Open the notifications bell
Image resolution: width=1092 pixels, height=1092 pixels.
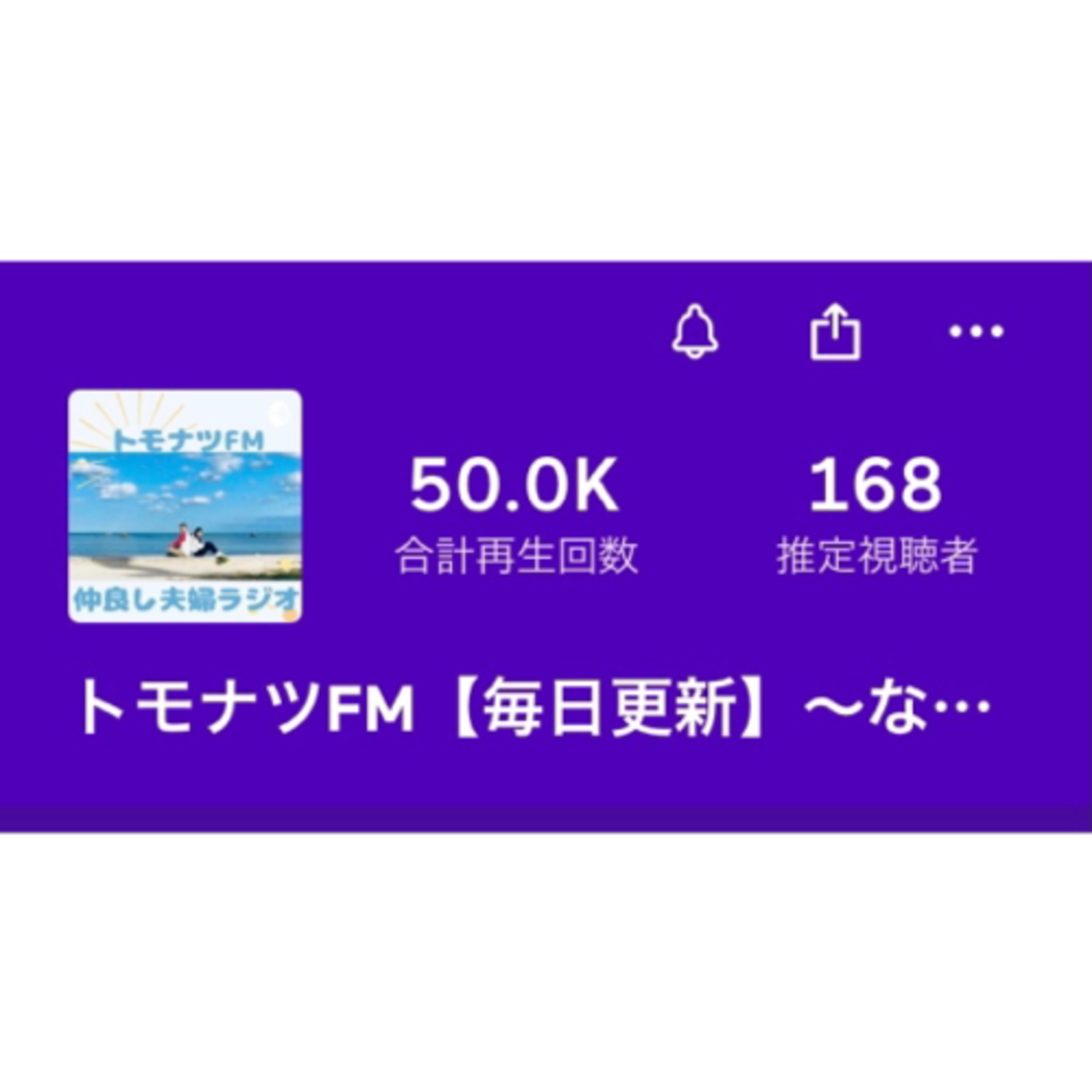695,331
